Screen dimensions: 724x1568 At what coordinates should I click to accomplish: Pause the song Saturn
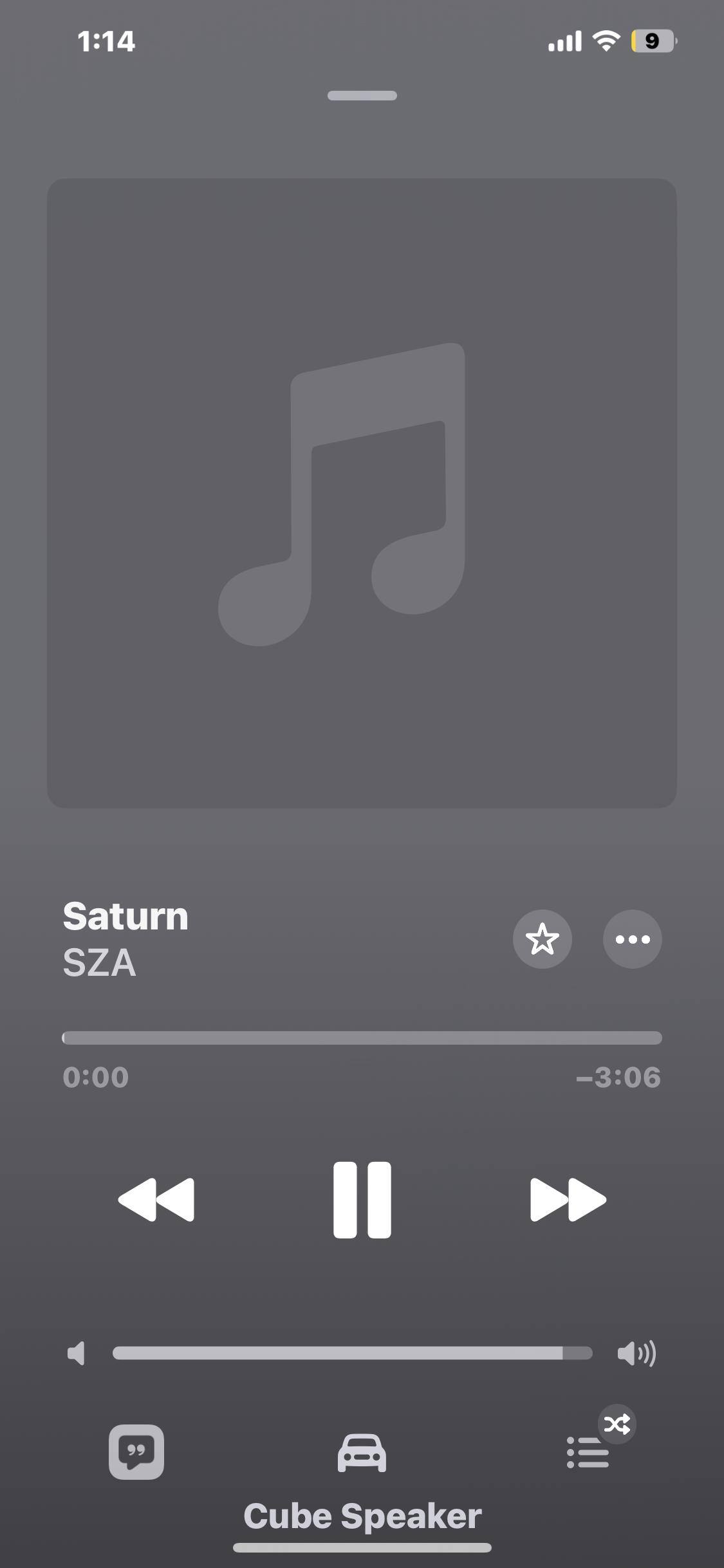pos(362,1200)
